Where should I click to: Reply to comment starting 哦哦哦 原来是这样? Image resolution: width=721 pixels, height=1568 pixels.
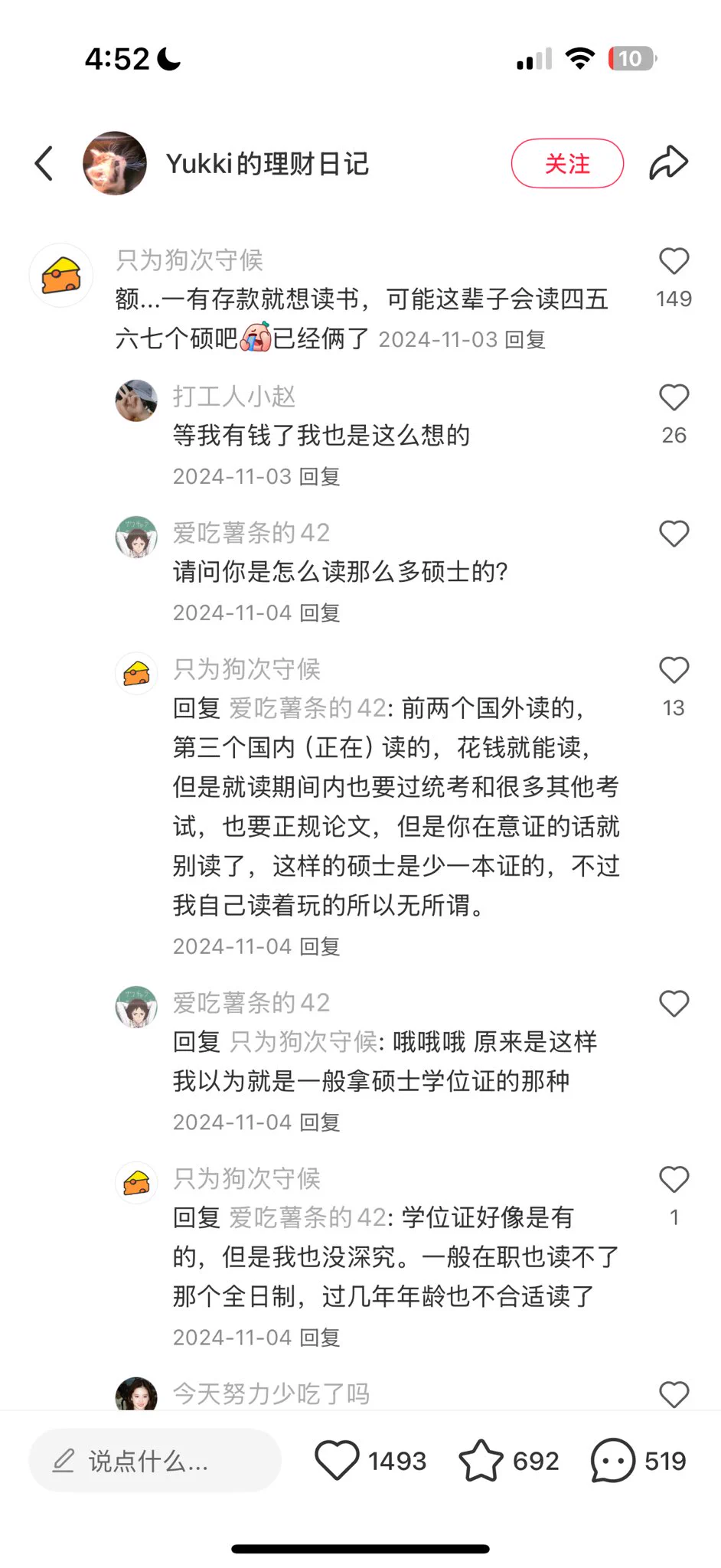point(320,1122)
